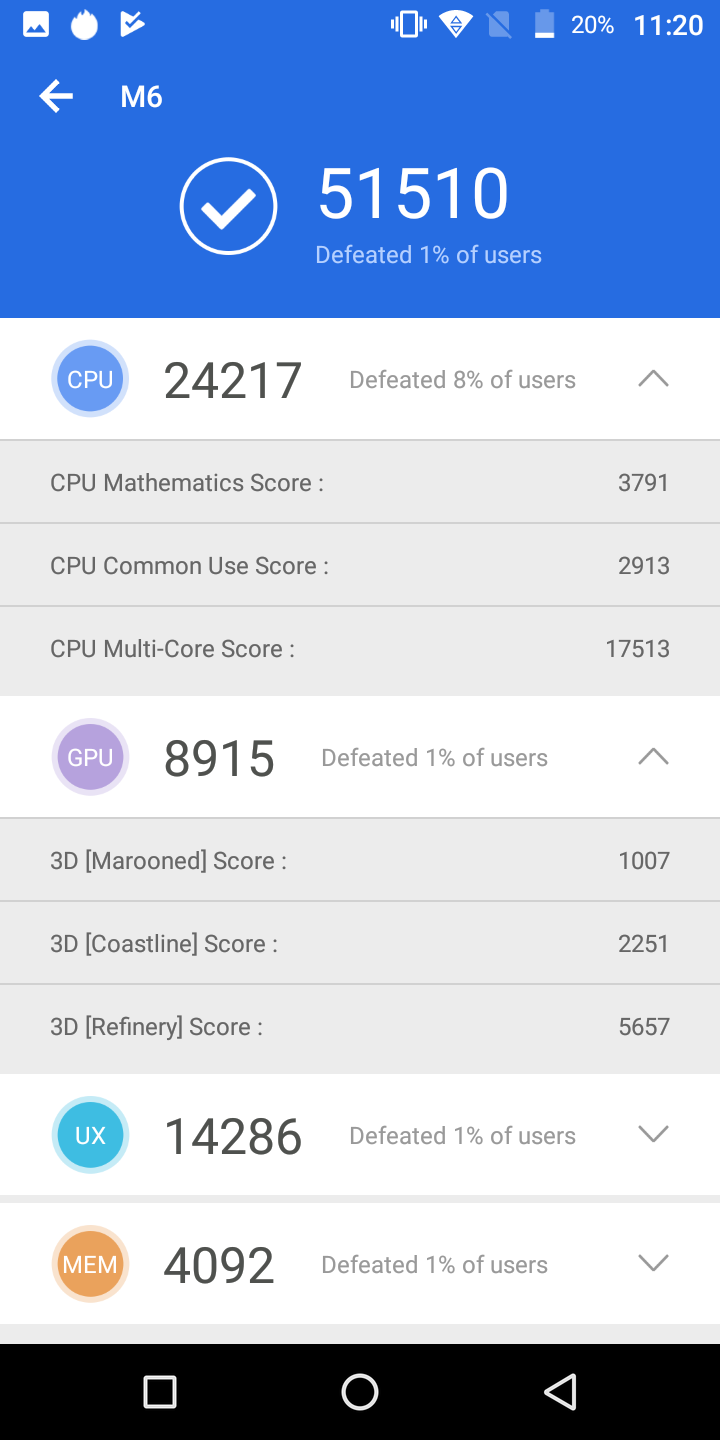Collapse the GPU score section
Viewport: 720px width, 1440px height.
(653, 757)
